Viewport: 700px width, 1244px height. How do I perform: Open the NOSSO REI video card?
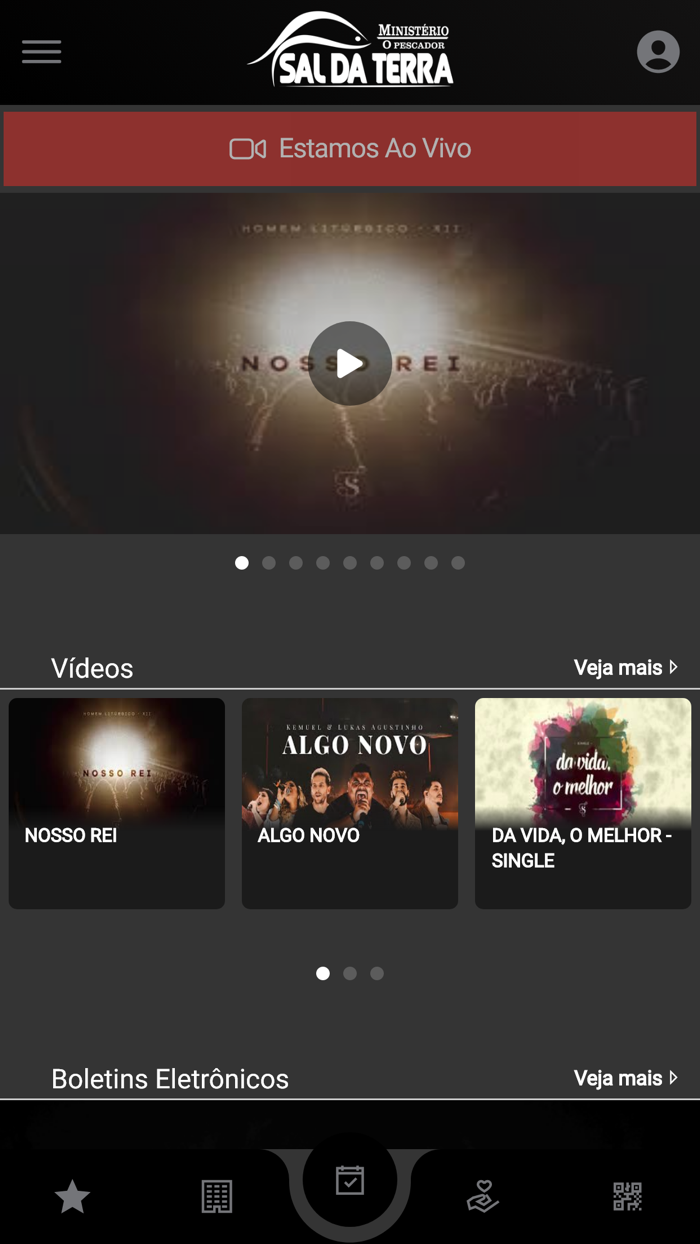(117, 803)
